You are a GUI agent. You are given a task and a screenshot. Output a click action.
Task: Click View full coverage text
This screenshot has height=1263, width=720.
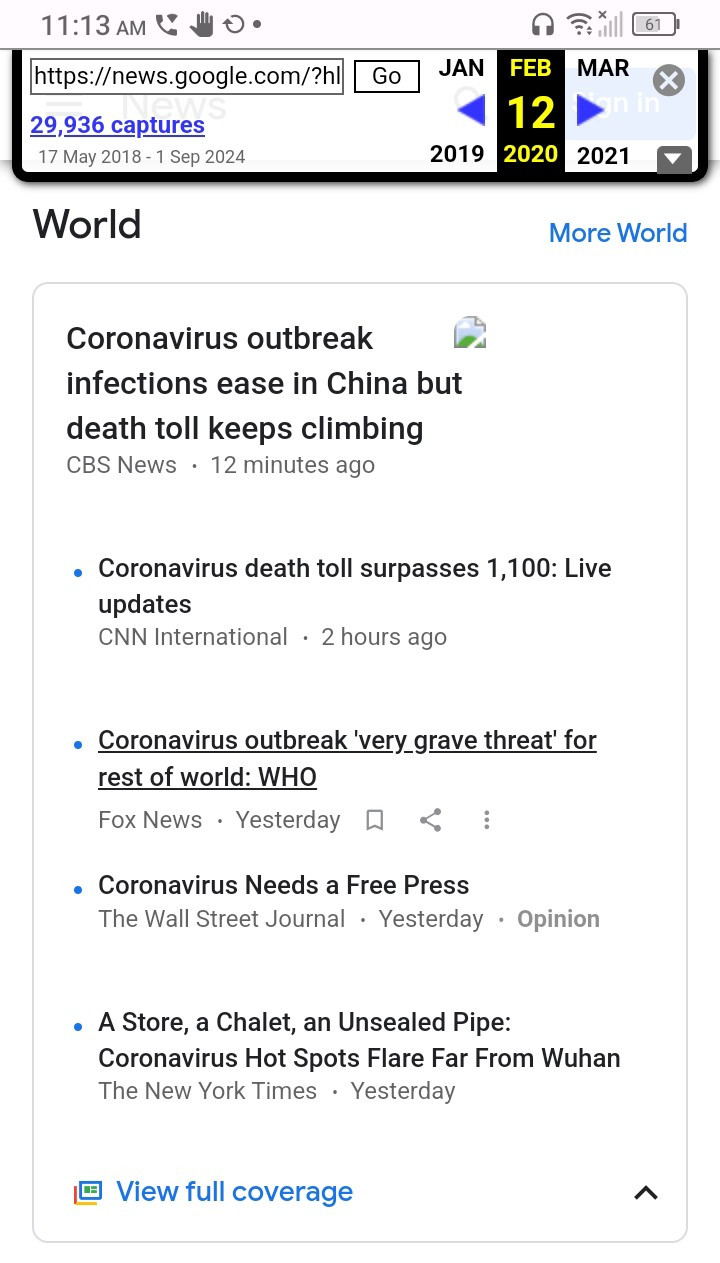point(234,1192)
